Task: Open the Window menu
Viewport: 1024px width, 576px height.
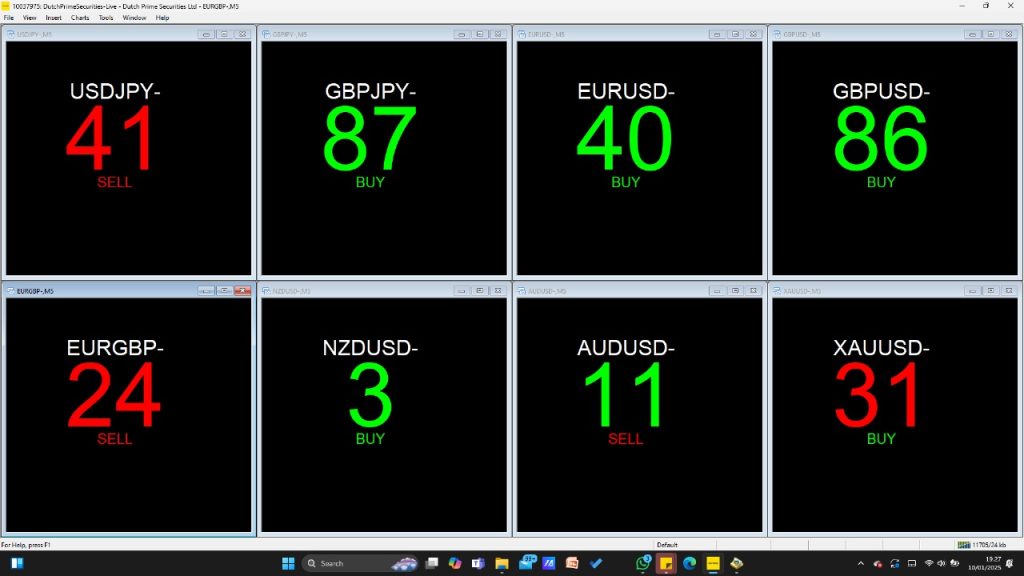Action: pos(134,18)
